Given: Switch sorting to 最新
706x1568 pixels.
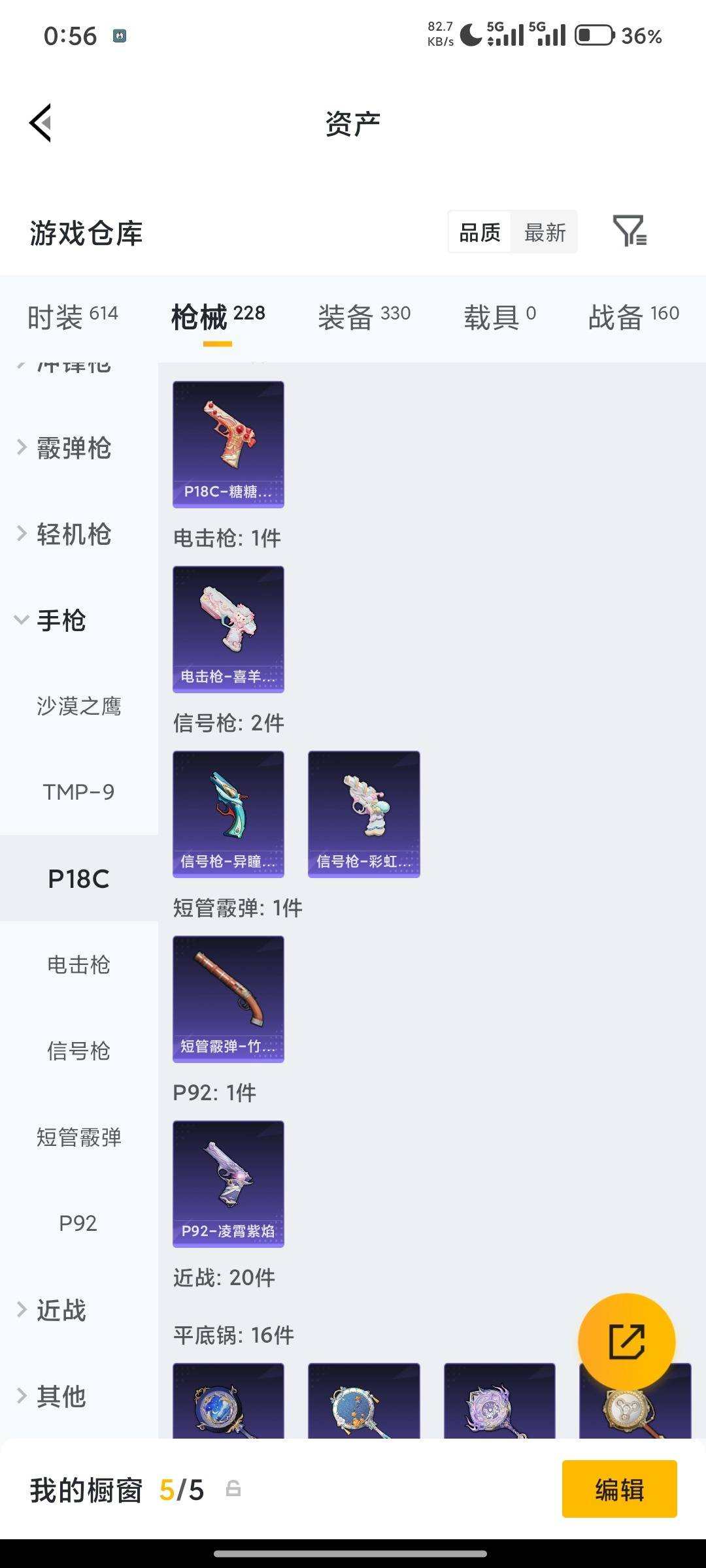Looking at the screenshot, I should (545, 233).
